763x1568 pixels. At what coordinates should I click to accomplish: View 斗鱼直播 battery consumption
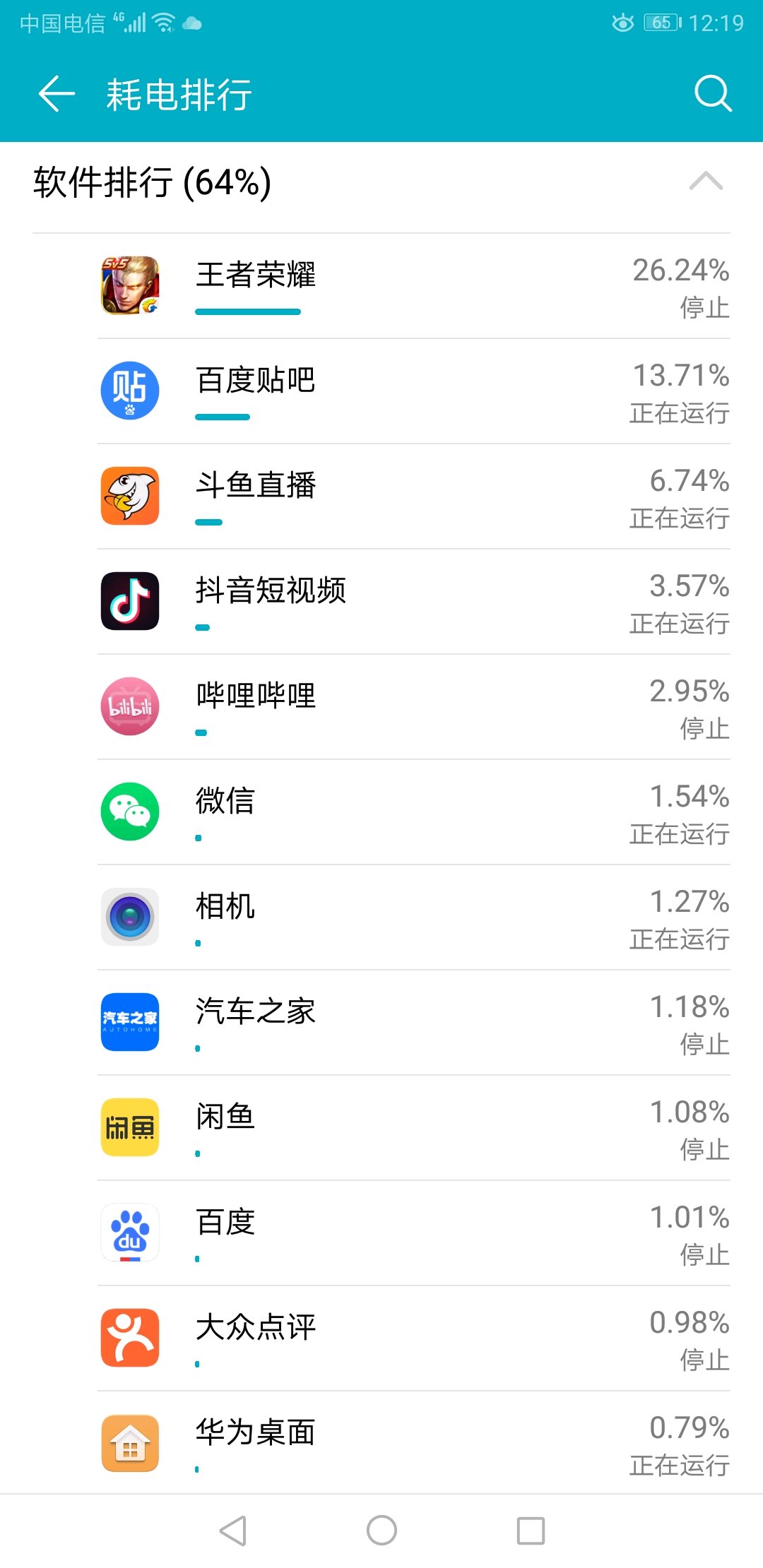[413, 497]
